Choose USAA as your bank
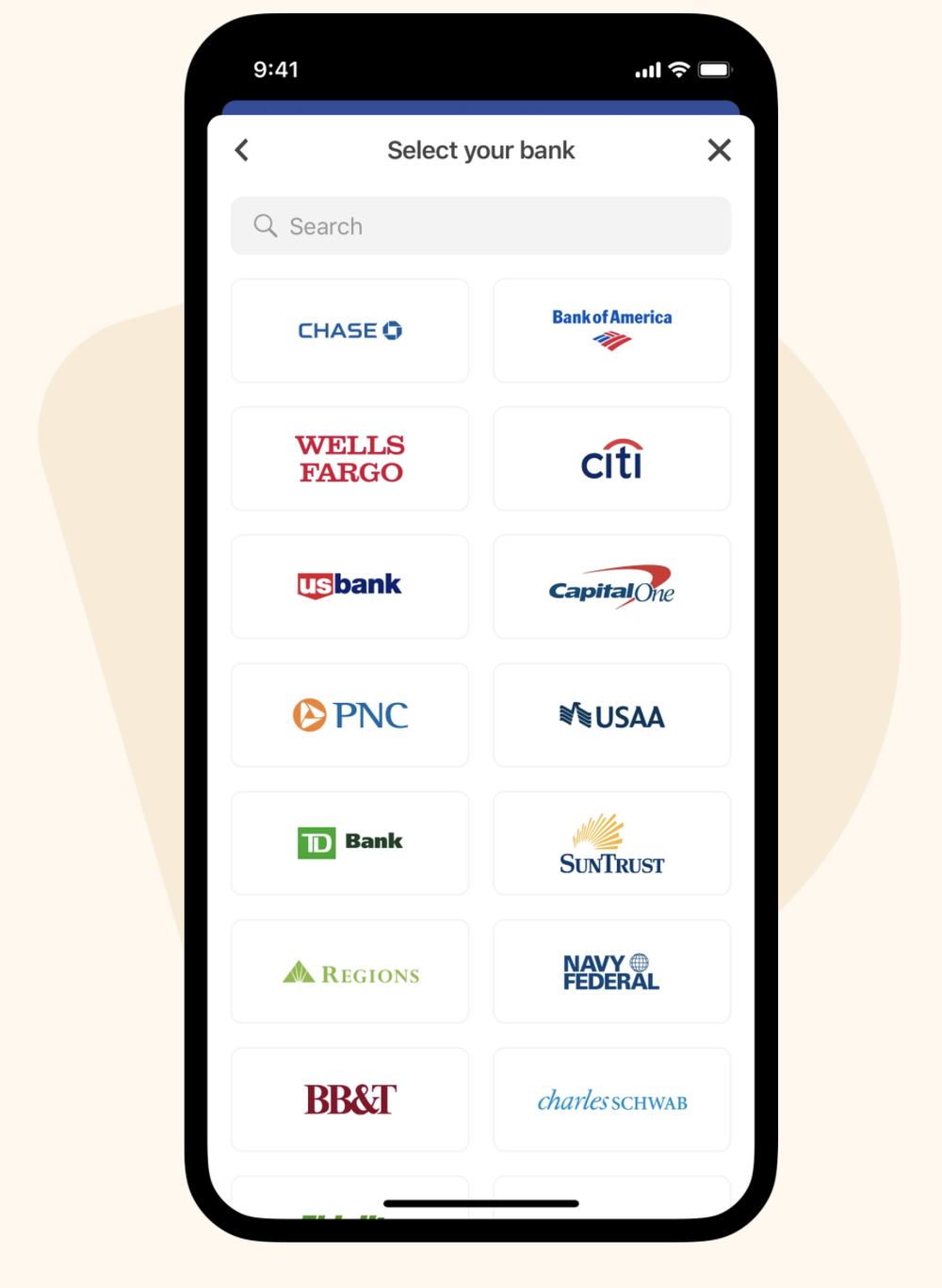This screenshot has width=942, height=1288. [x=611, y=715]
